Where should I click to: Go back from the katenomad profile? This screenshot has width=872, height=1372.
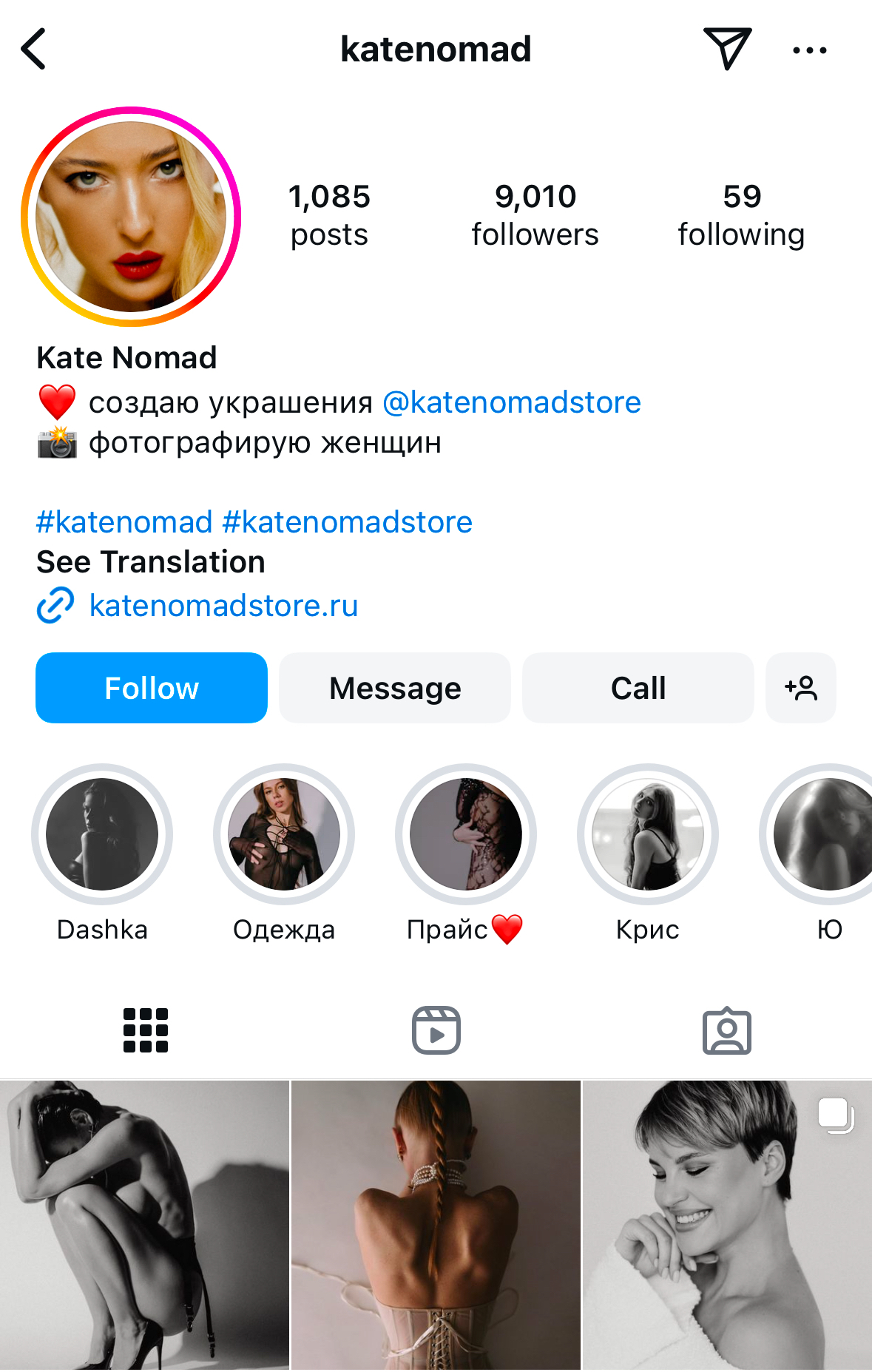tap(34, 50)
